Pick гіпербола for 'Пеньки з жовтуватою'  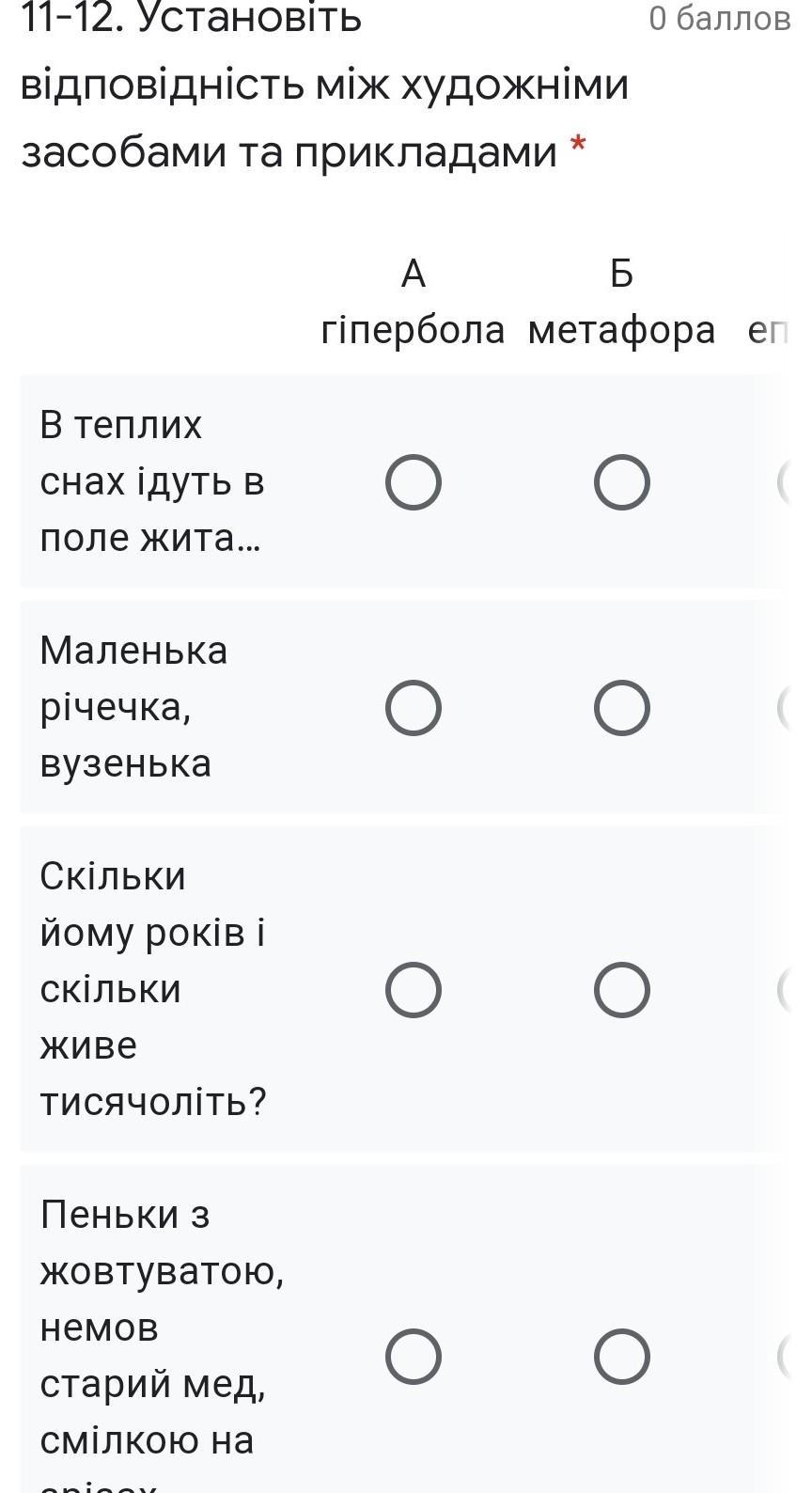point(414,1357)
